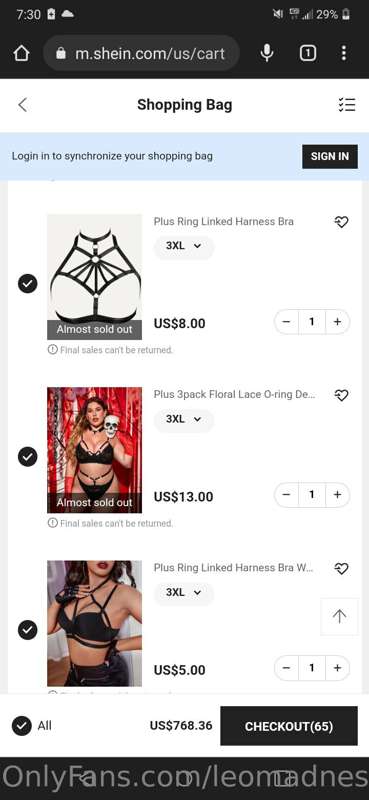
Task: Increase quantity of the US$8.00 item
Action: tap(337, 322)
